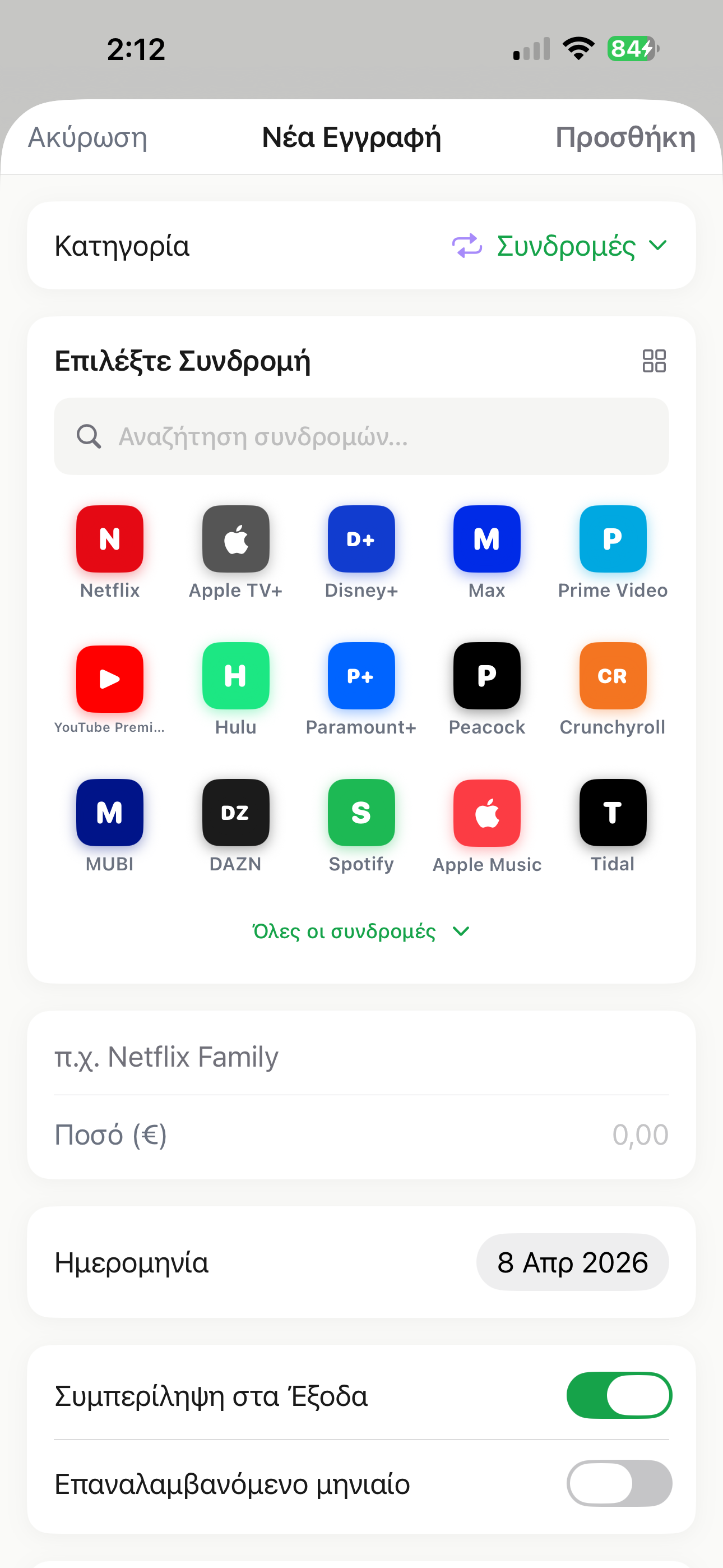
Task: Focus the Αναζήτηση συνδρομών search field
Action: pos(361,436)
